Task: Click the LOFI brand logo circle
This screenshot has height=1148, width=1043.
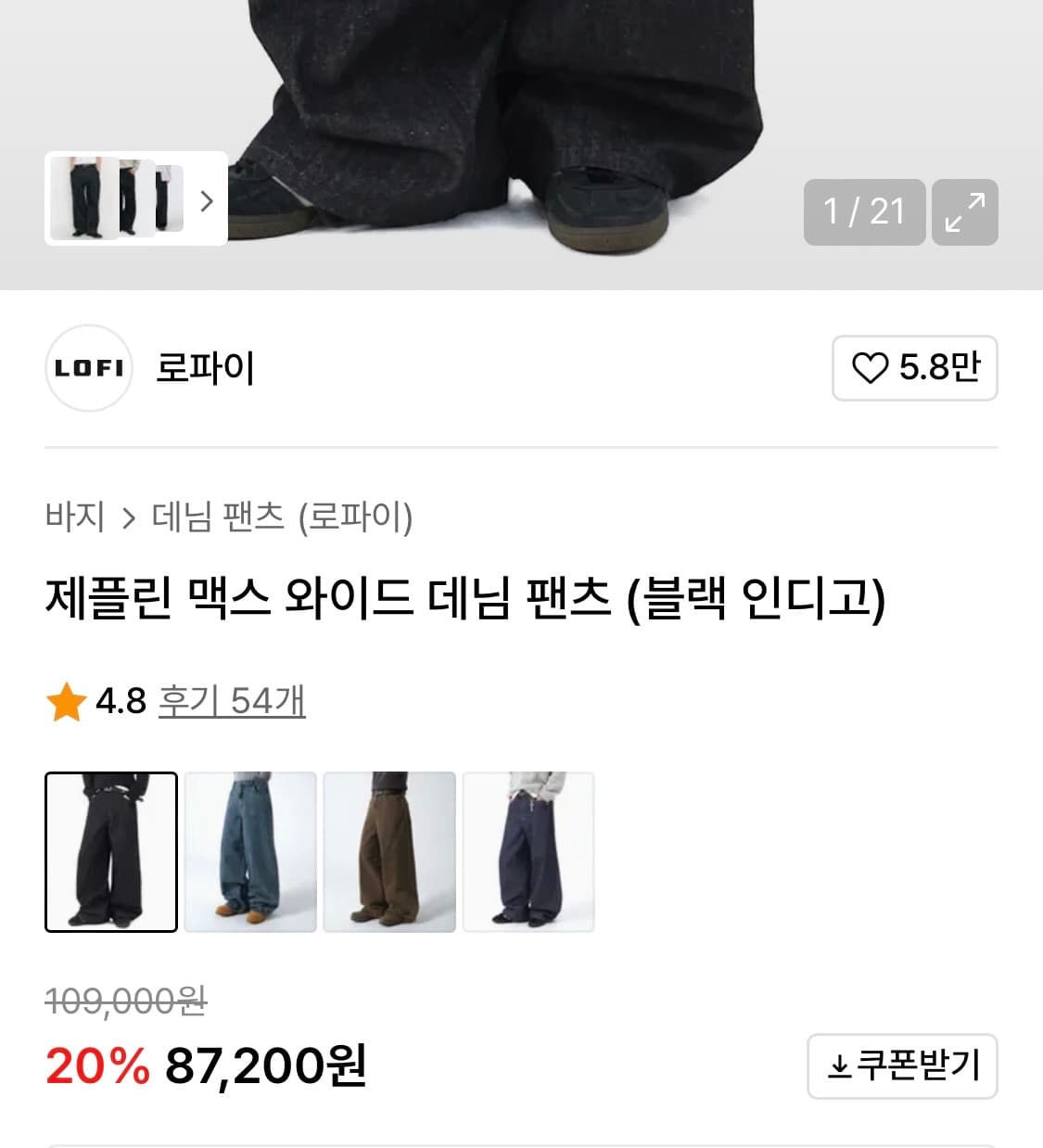Action: tap(89, 369)
